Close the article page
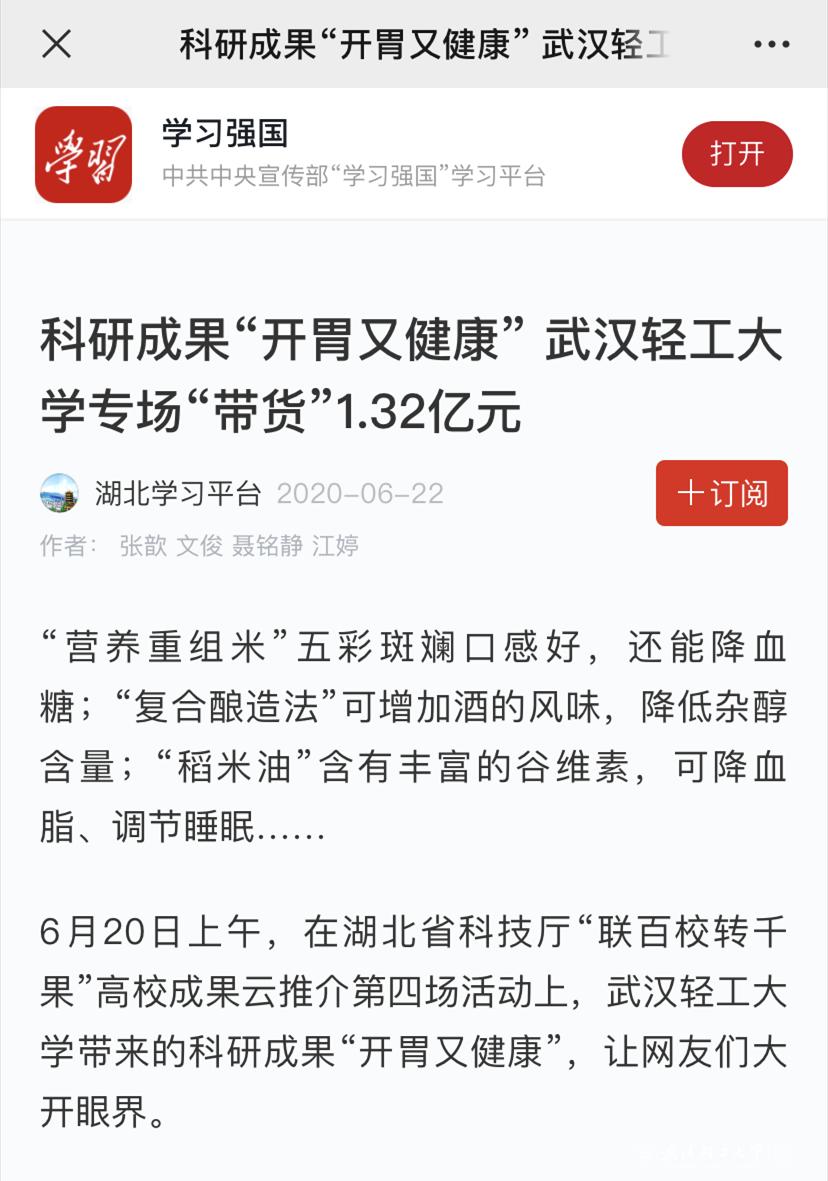 coord(56,44)
